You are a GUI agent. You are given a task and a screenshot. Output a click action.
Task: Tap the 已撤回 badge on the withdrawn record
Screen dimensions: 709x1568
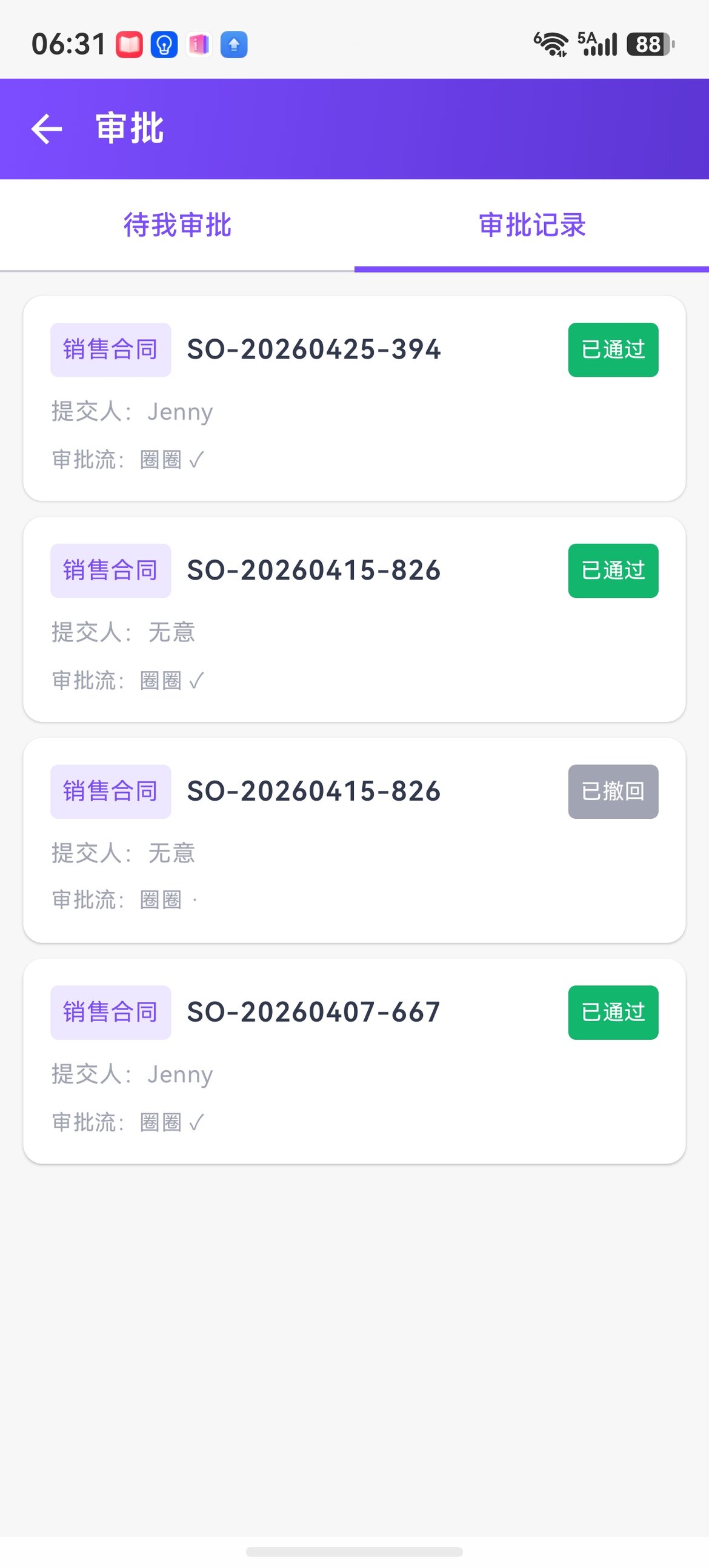pos(613,792)
